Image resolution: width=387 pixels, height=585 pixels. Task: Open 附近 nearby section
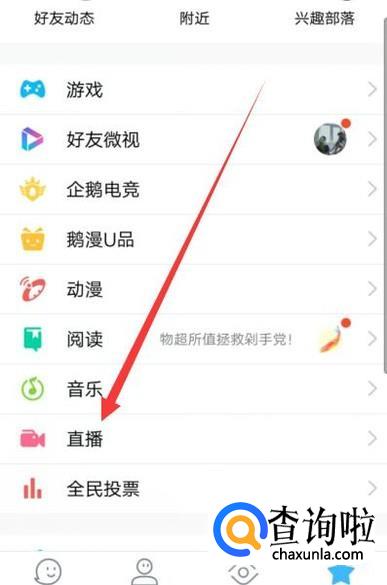[194, 18]
